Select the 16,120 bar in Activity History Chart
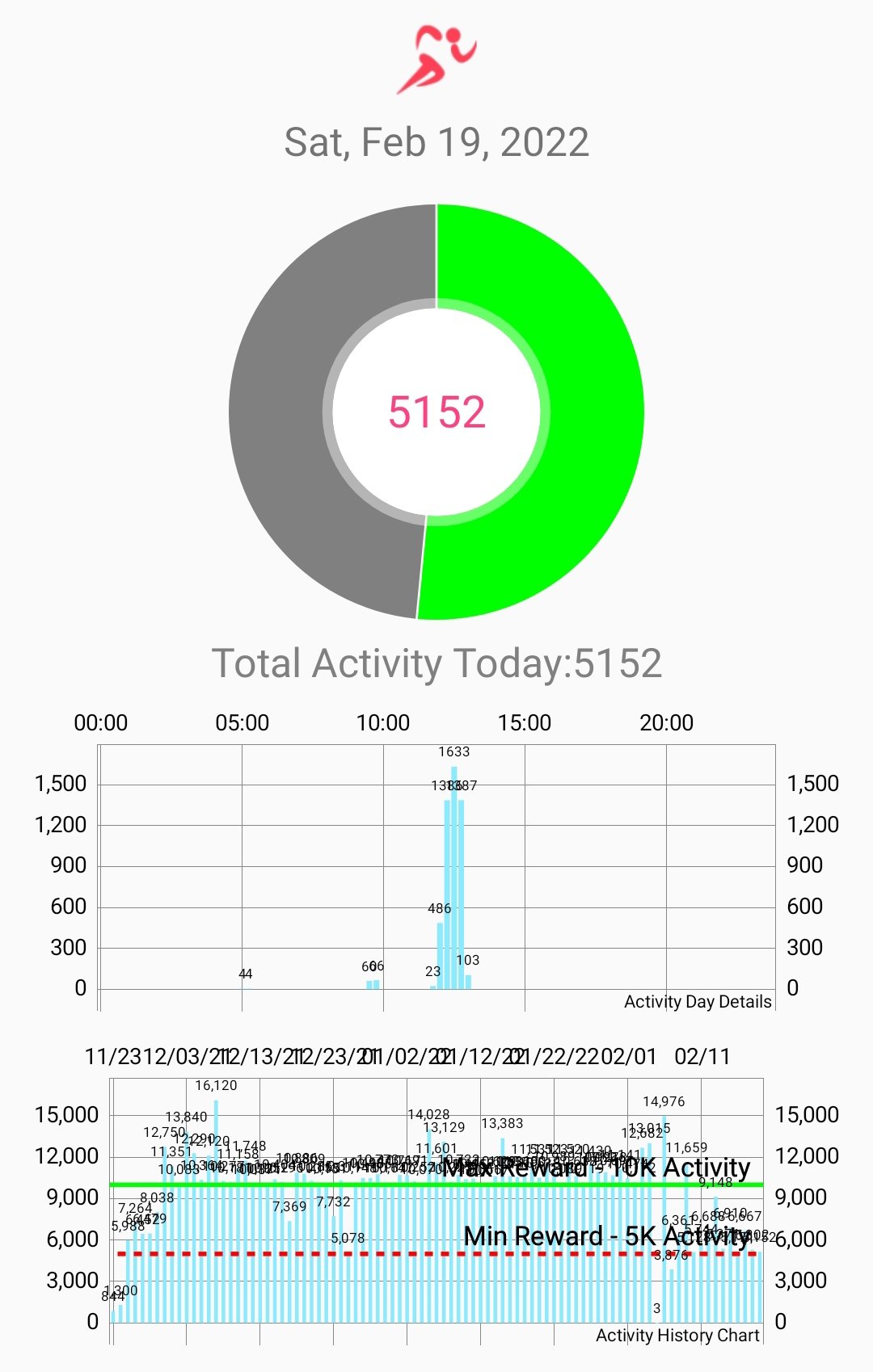The width and height of the screenshot is (873, 1372). pos(216,1211)
